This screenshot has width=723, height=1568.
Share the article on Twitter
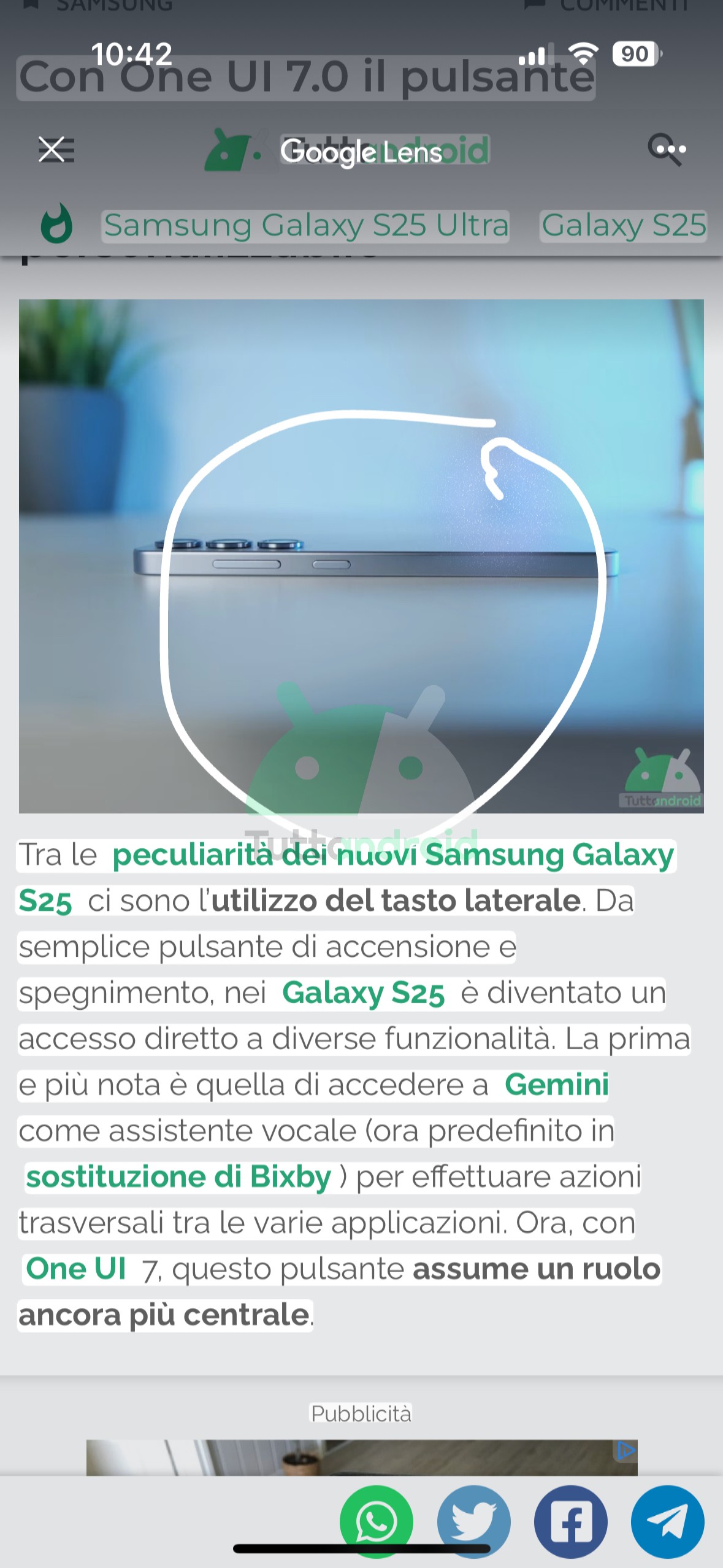[x=473, y=1521]
